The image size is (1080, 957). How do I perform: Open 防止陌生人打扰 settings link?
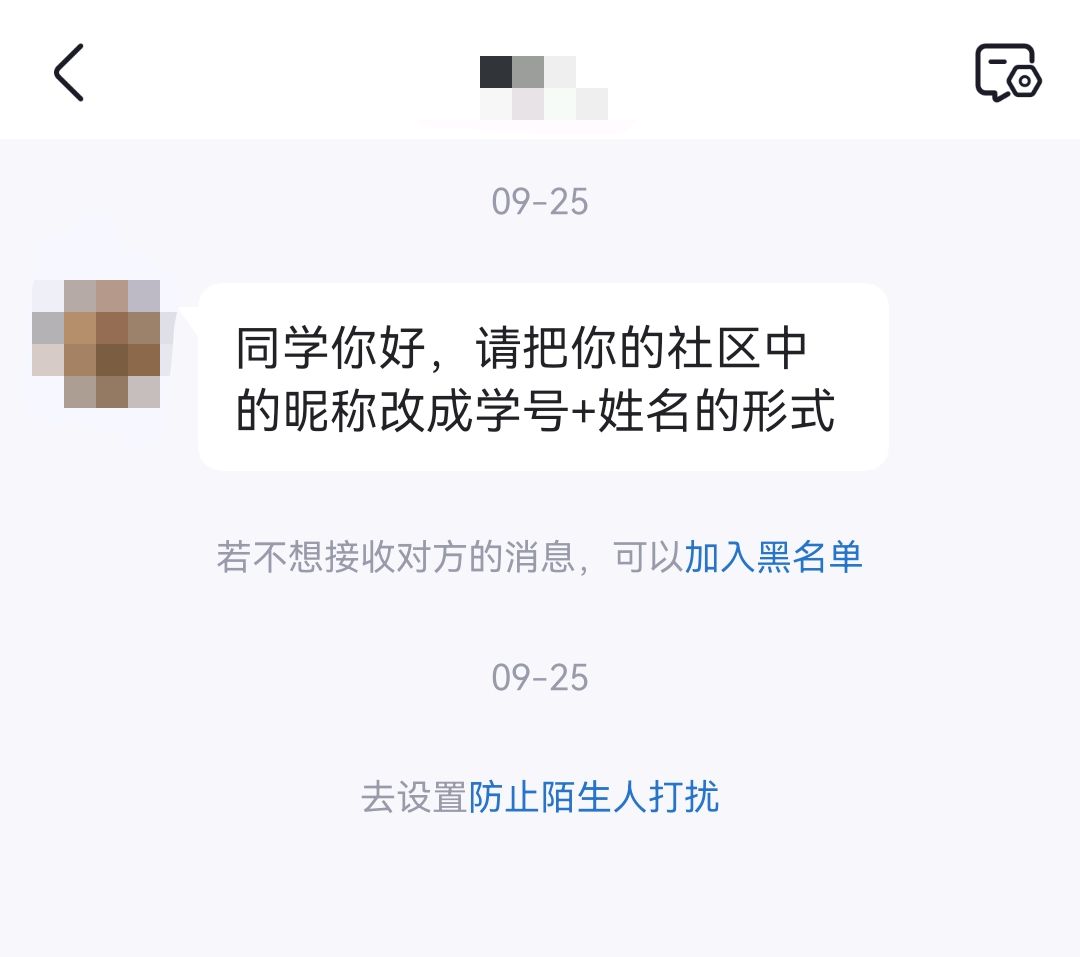(594, 797)
